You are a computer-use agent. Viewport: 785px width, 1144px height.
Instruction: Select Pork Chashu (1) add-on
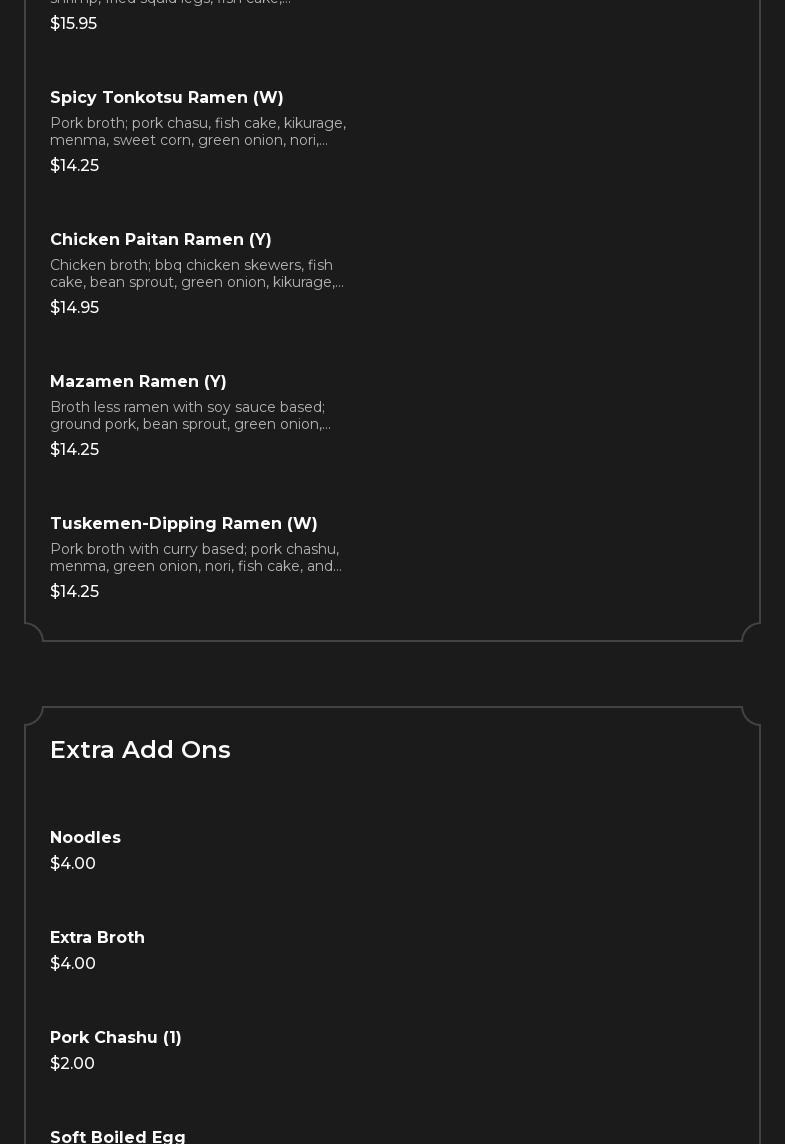116,1038
